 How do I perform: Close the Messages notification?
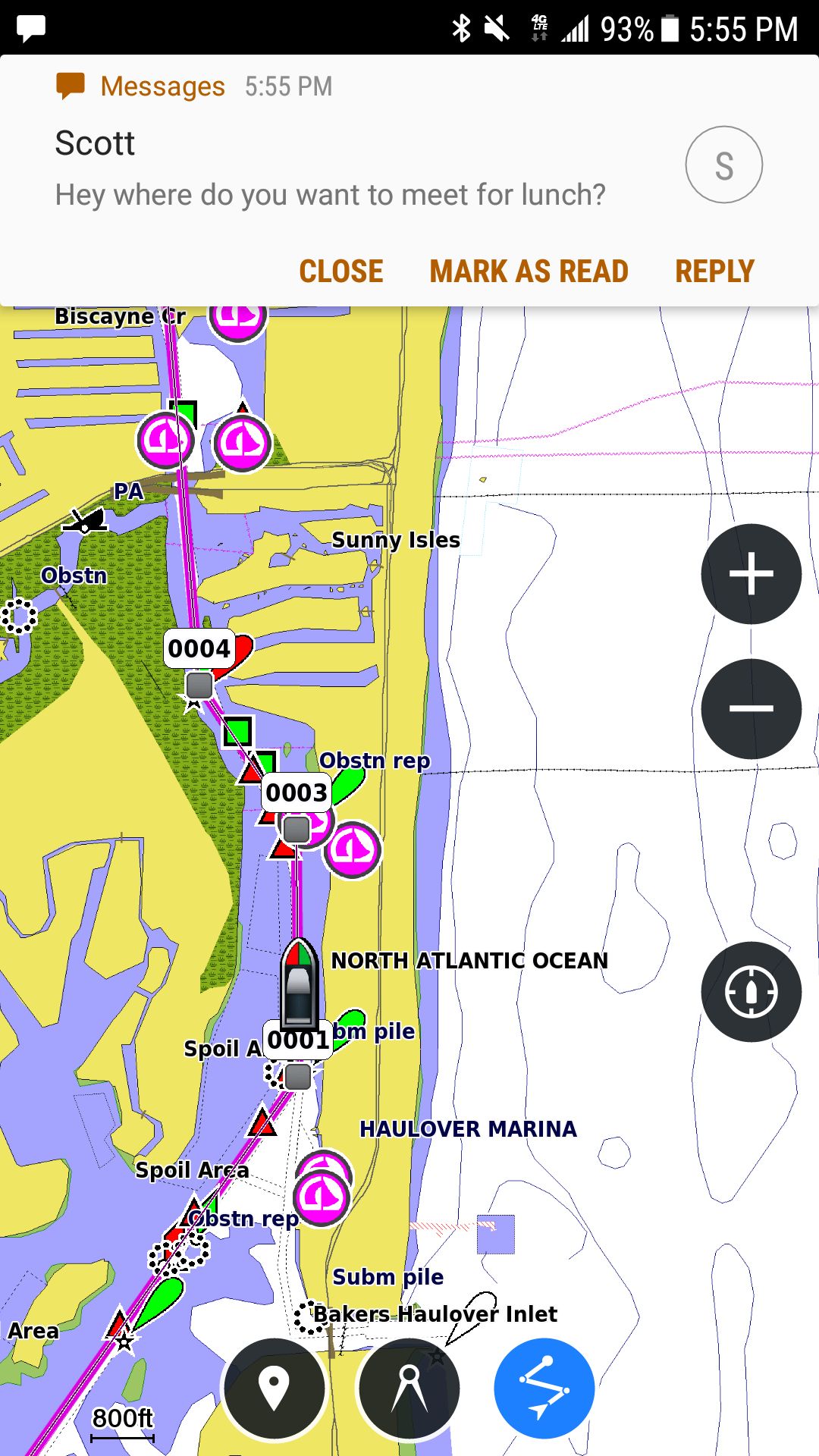point(340,271)
